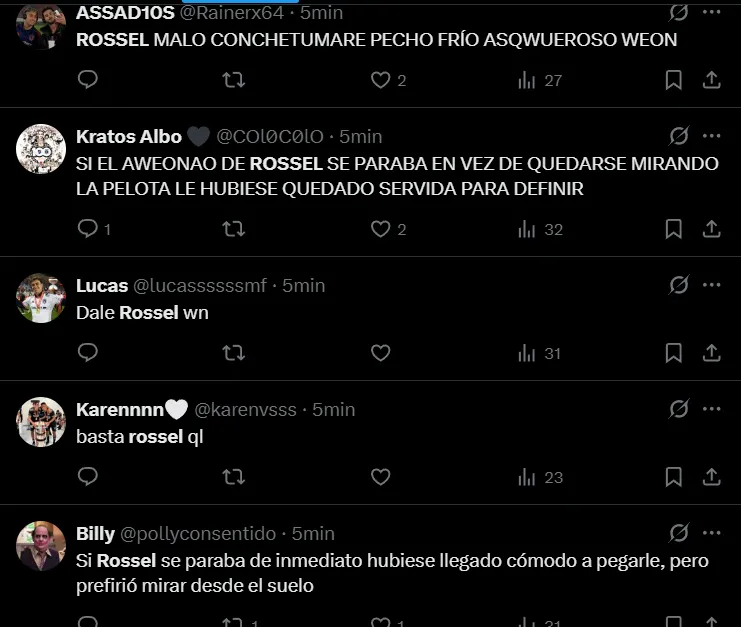
Task: Like the tweet from Lucas
Action: coord(380,352)
